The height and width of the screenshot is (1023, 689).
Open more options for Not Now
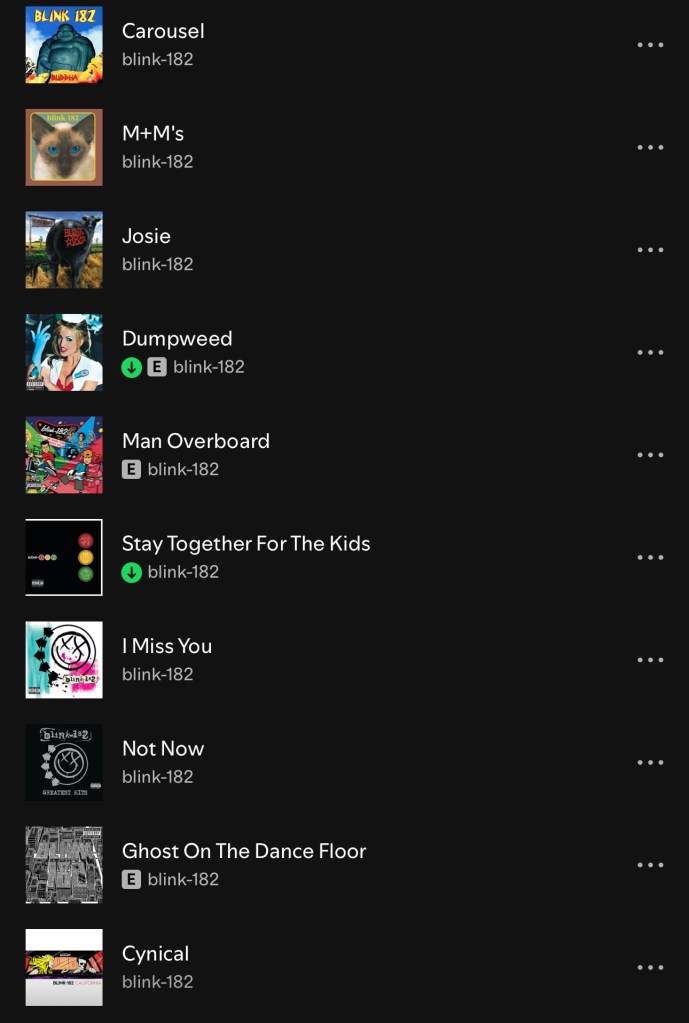click(650, 763)
